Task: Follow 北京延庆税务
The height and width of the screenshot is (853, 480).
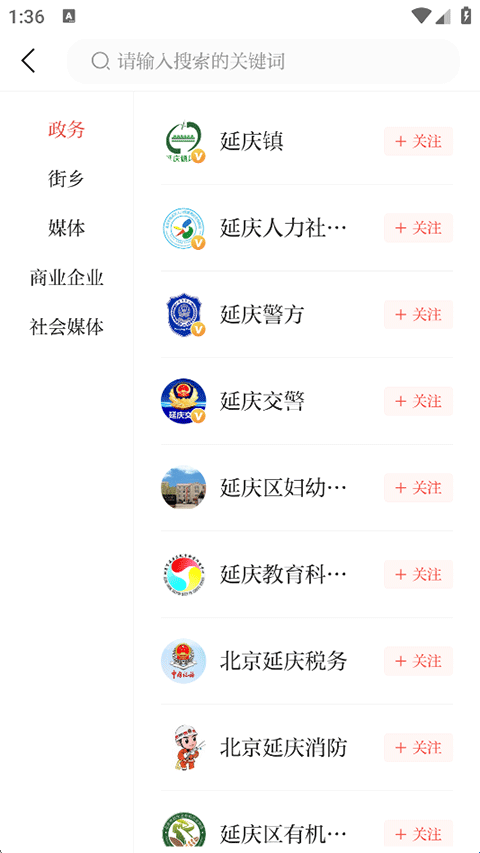Action: (x=418, y=661)
